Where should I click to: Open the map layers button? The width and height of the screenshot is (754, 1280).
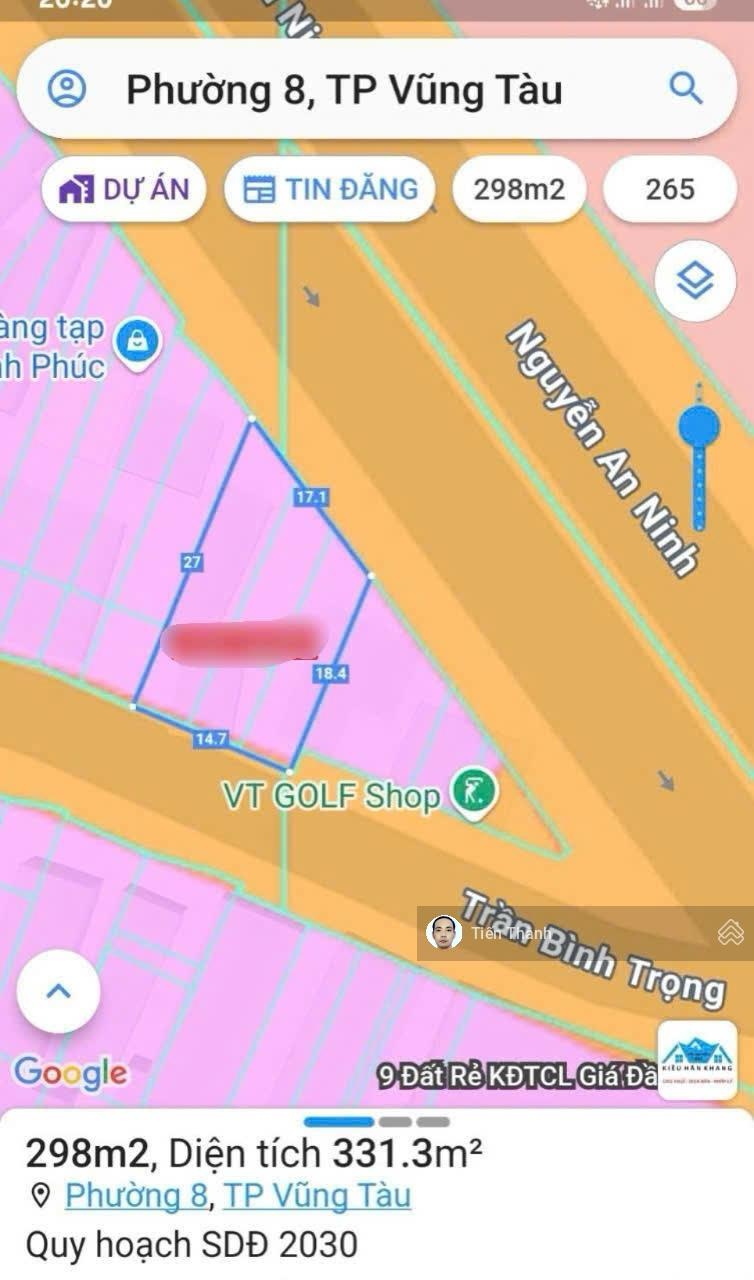pyautogui.click(x=695, y=281)
